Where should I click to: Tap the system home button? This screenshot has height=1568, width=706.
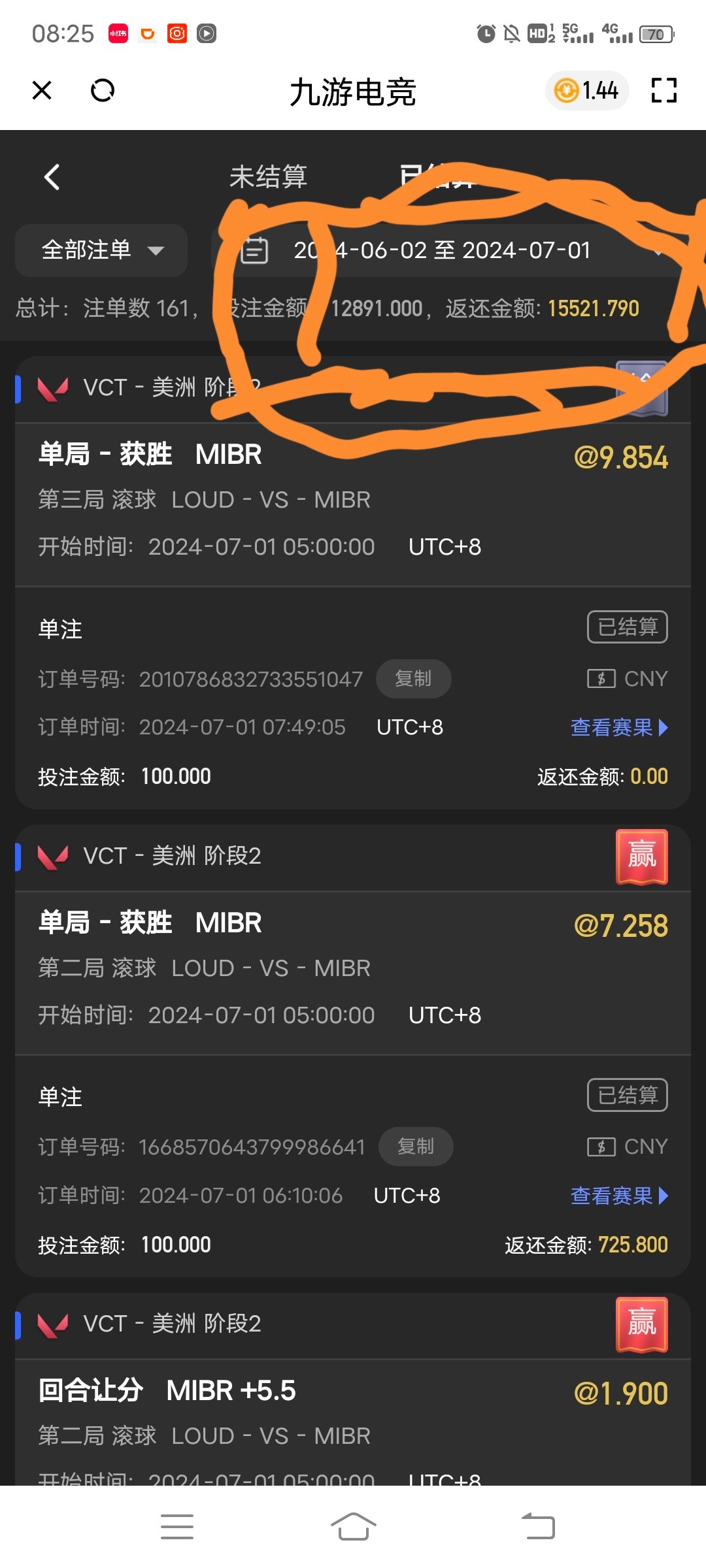(353, 1526)
